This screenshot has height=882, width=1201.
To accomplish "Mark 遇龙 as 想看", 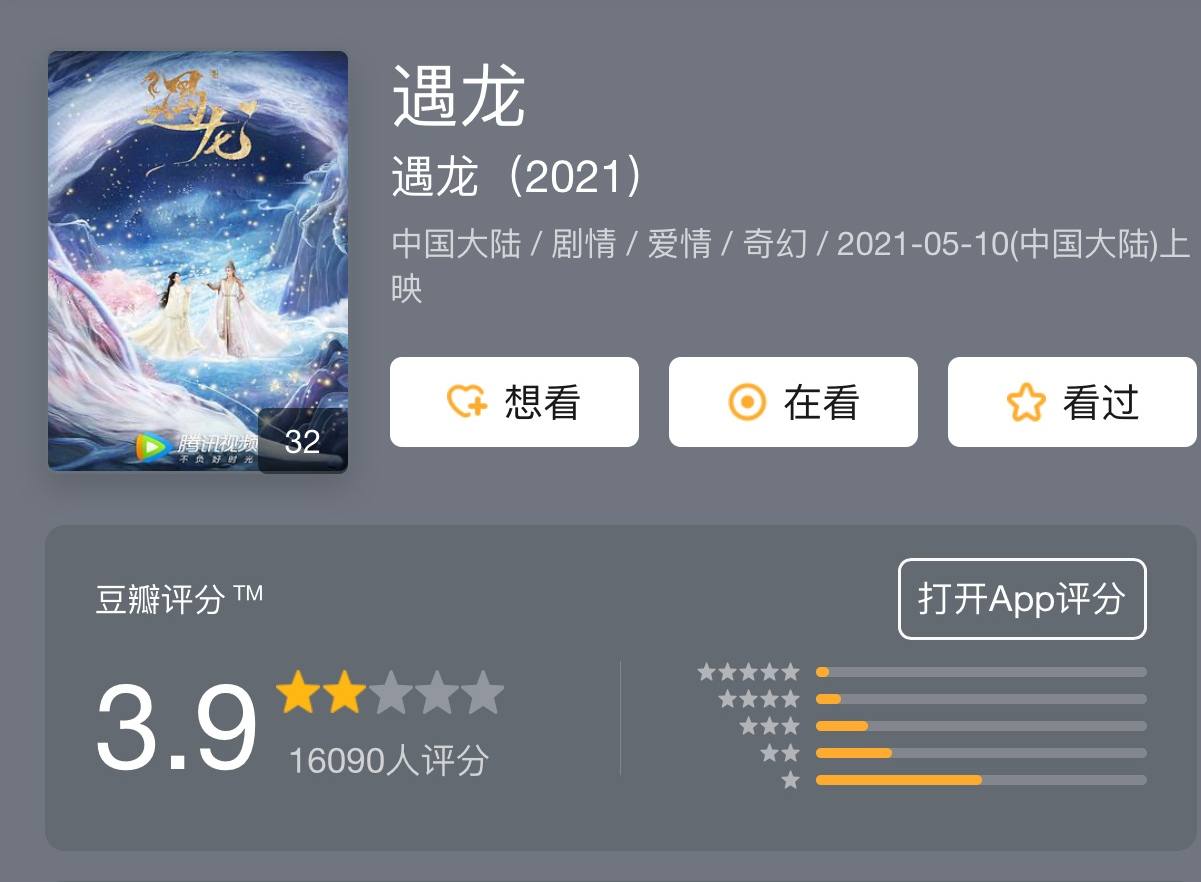I will click(x=514, y=402).
